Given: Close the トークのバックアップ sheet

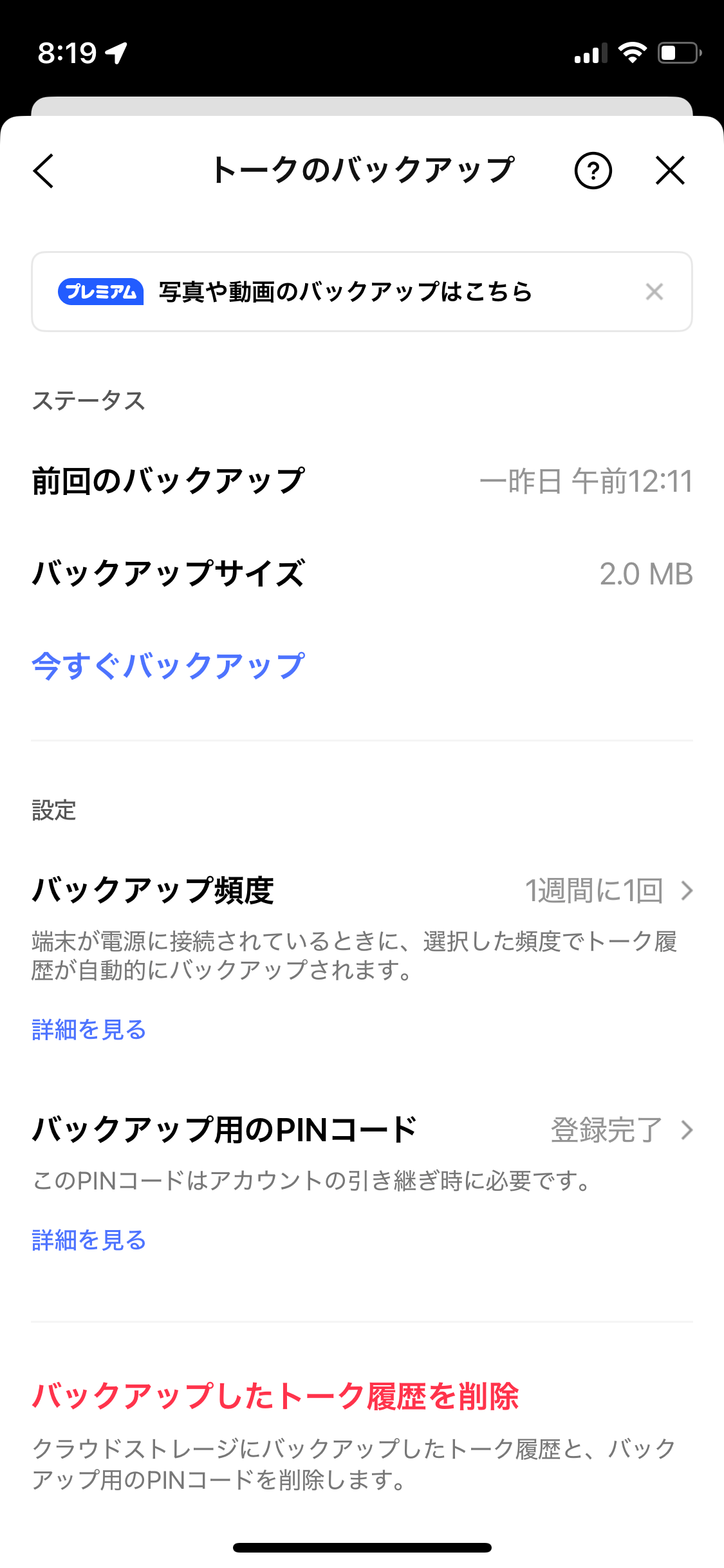Looking at the screenshot, I should pos(670,171).
